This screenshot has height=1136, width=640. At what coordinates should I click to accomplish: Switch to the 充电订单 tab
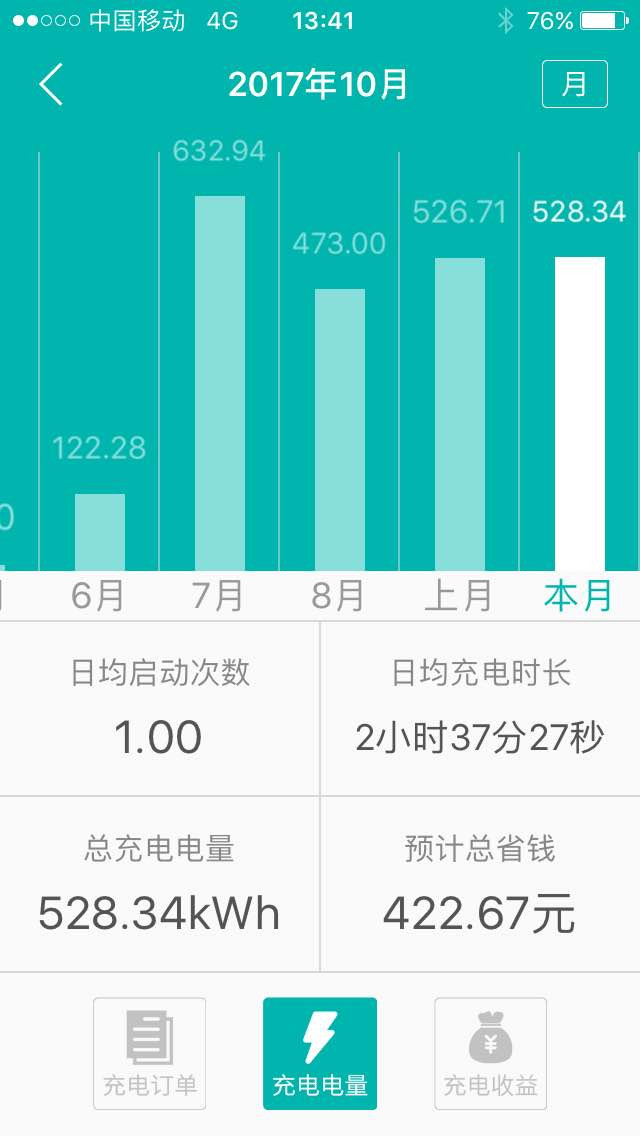tap(149, 1053)
